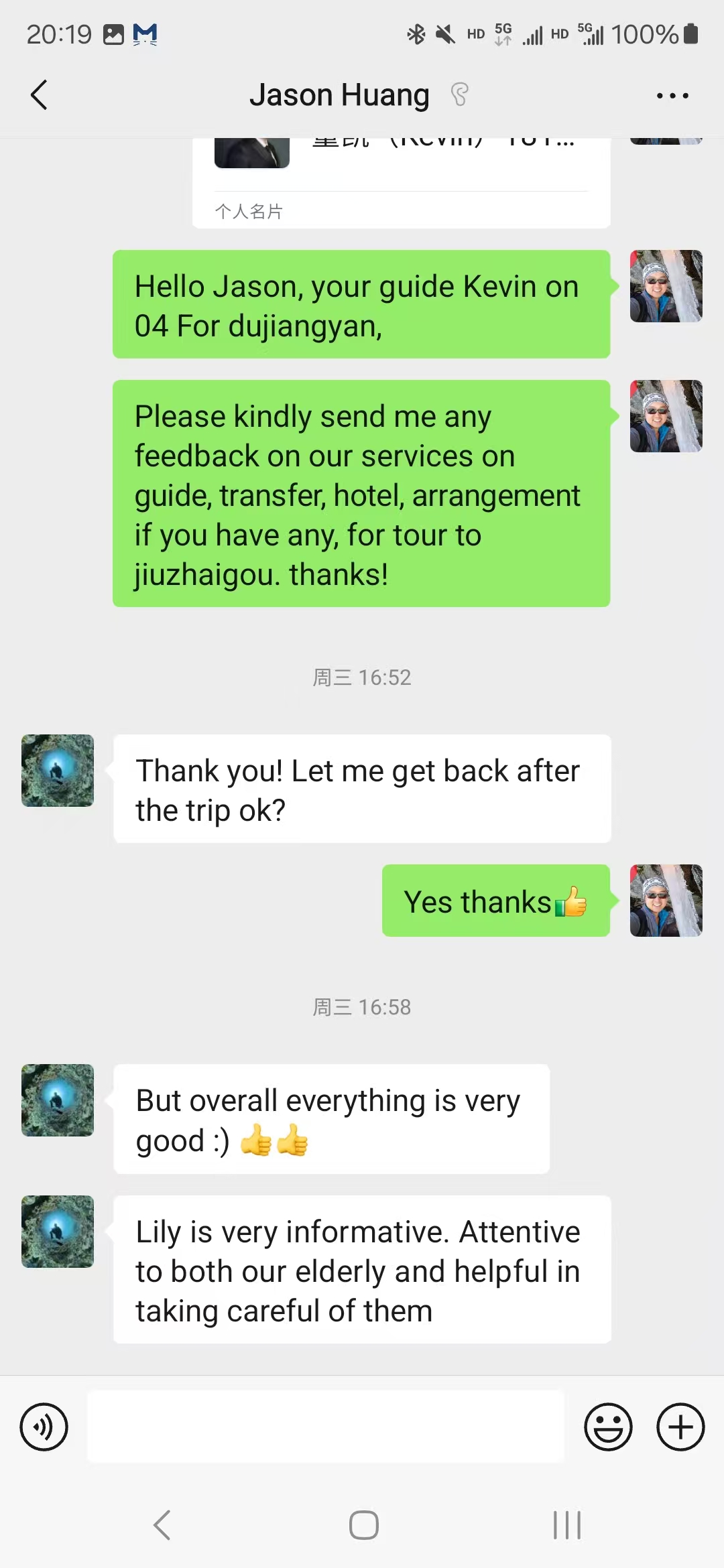Open the chat options via three-dot menu
724x1568 pixels.
672,94
